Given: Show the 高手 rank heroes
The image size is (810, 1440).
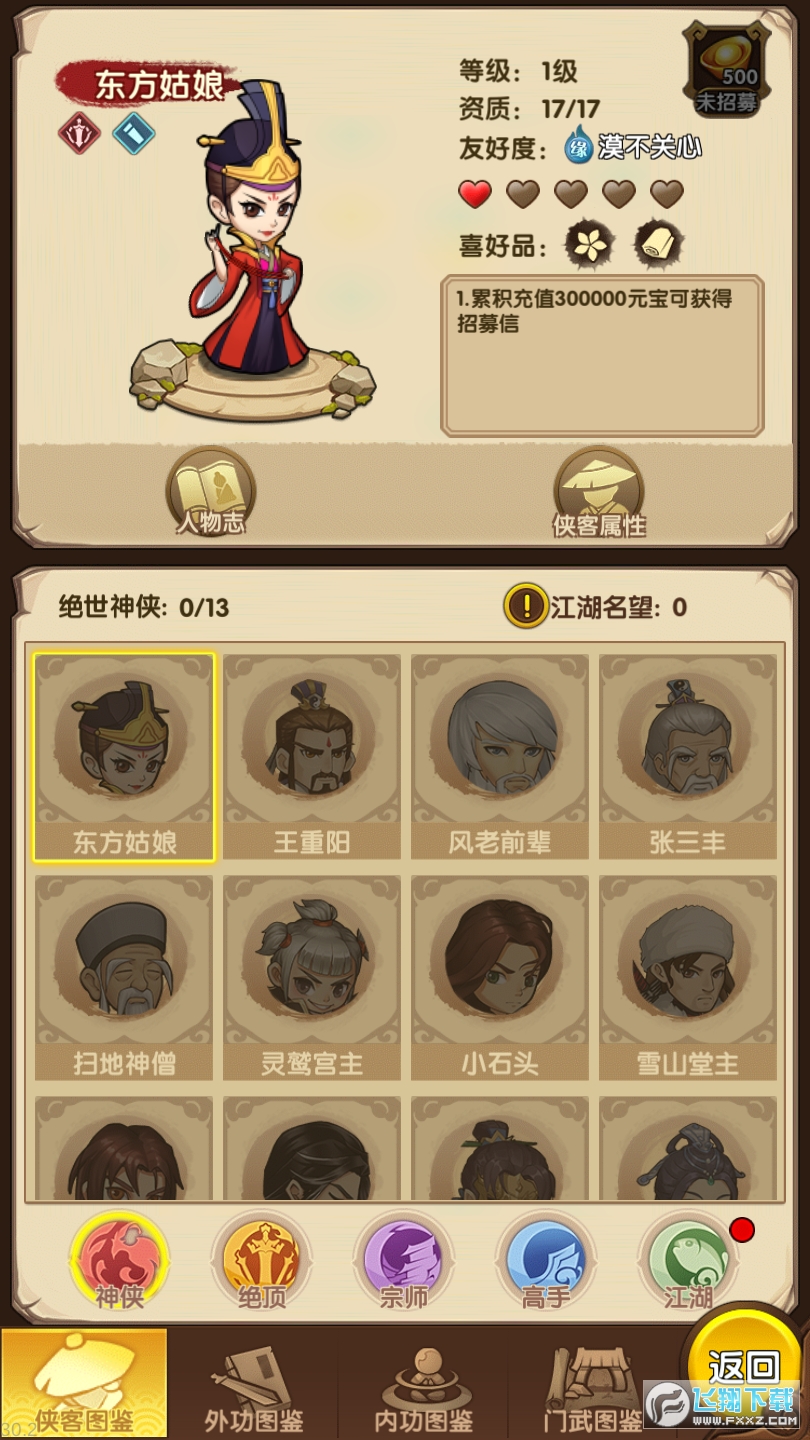Looking at the screenshot, I should [545, 1262].
